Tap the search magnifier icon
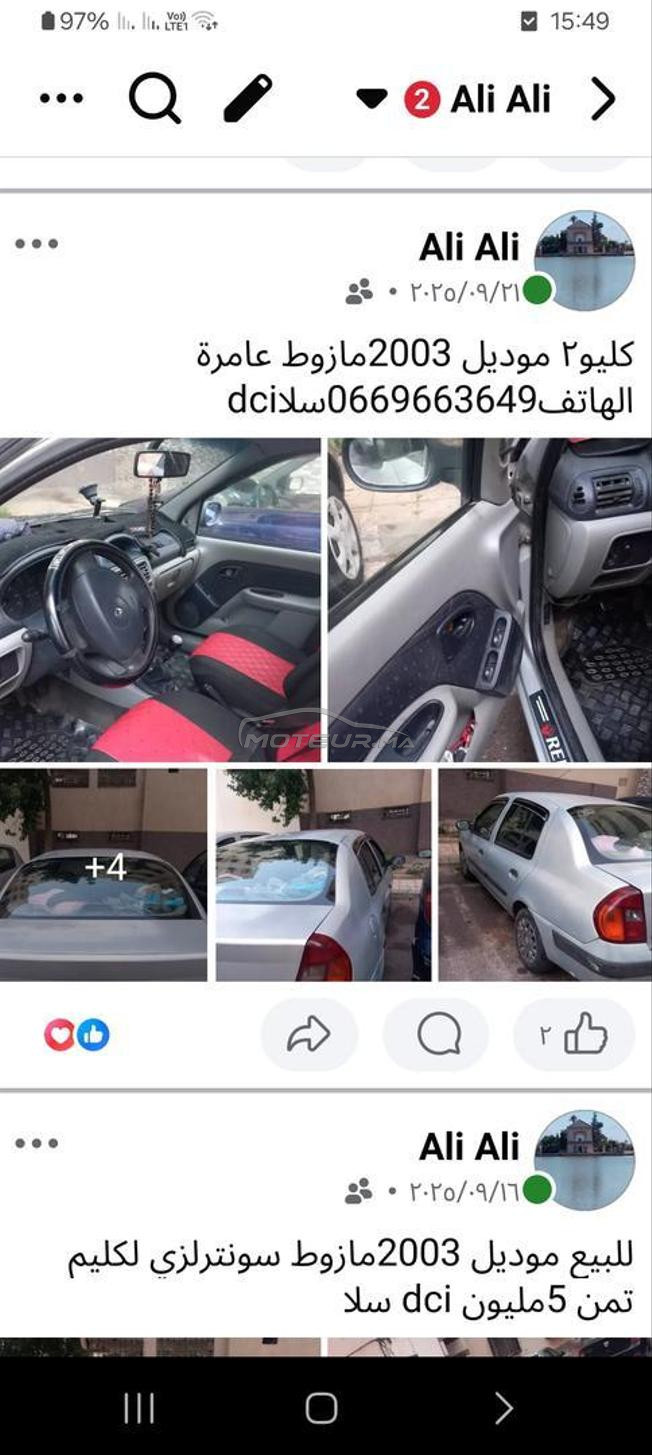 tap(155, 99)
